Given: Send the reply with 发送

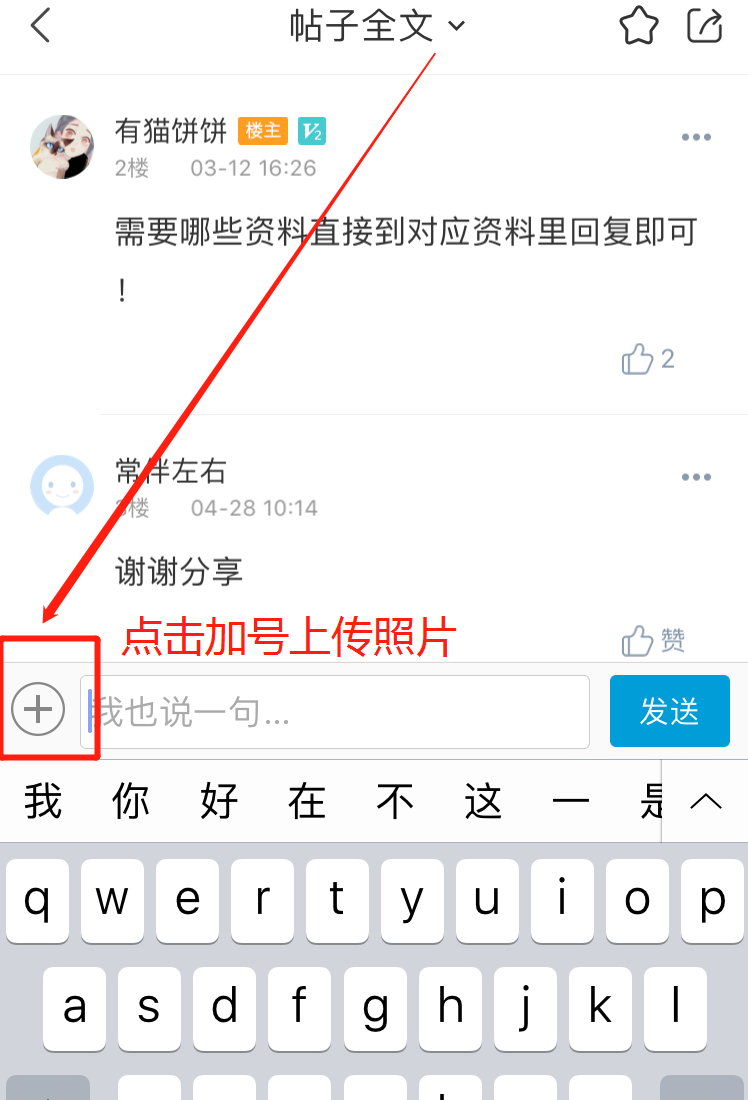Looking at the screenshot, I should tap(669, 711).
